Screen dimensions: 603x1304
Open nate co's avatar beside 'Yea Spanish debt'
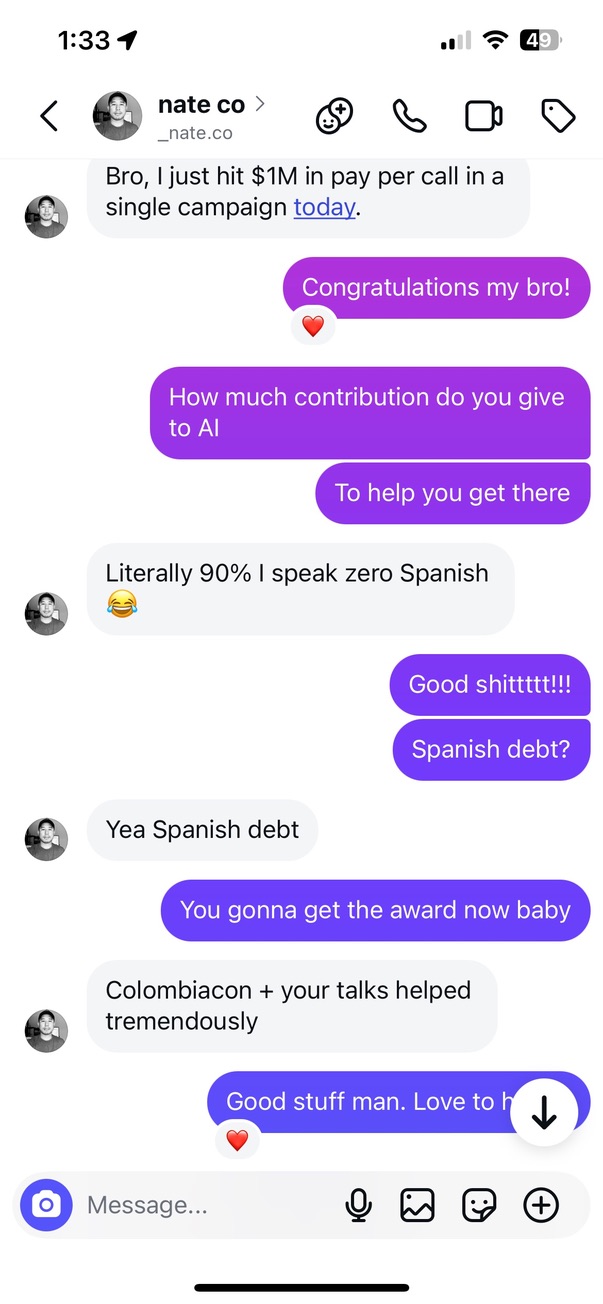coord(46,839)
